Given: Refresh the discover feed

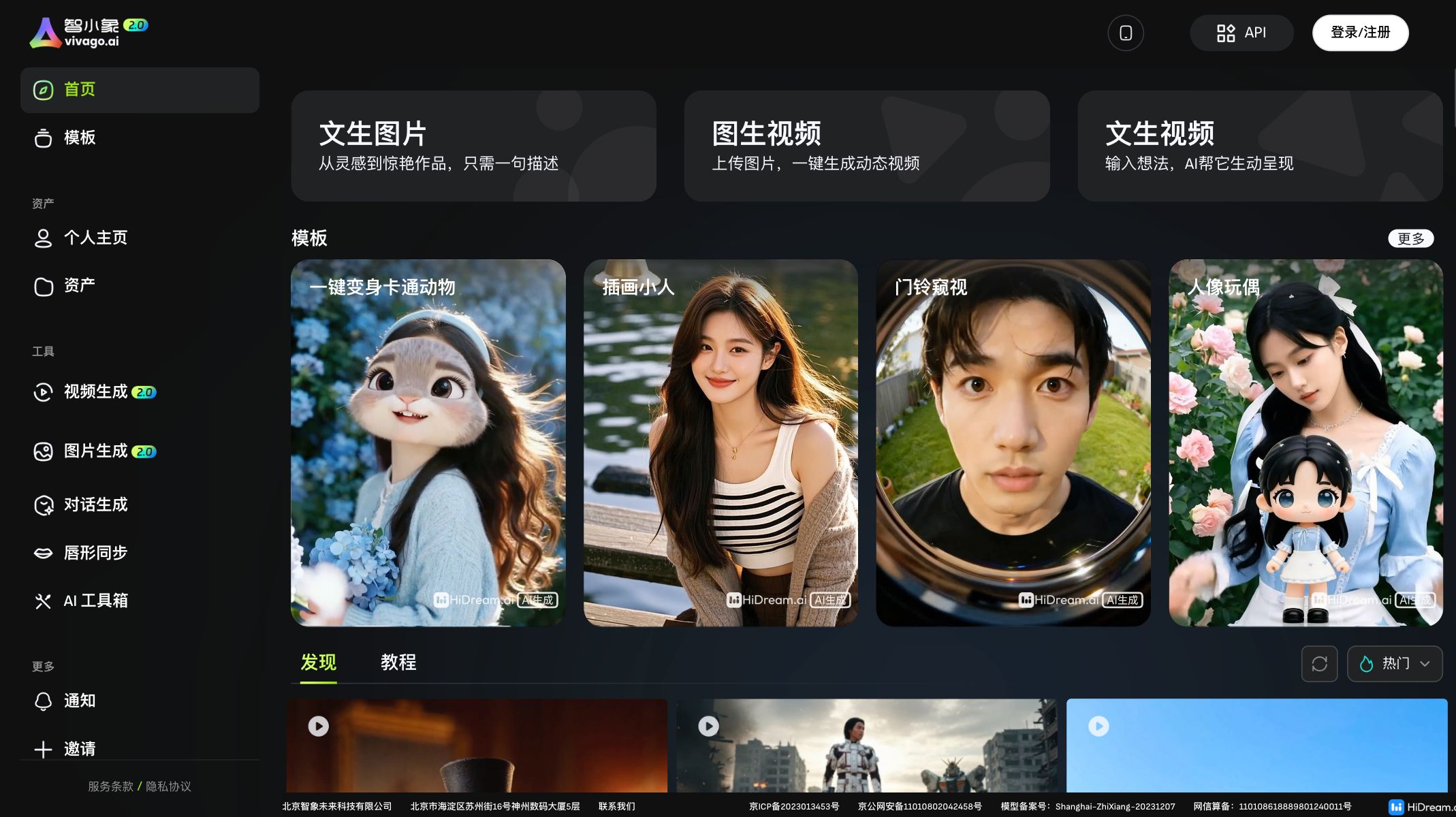Looking at the screenshot, I should pyautogui.click(x=1319, y=664).
